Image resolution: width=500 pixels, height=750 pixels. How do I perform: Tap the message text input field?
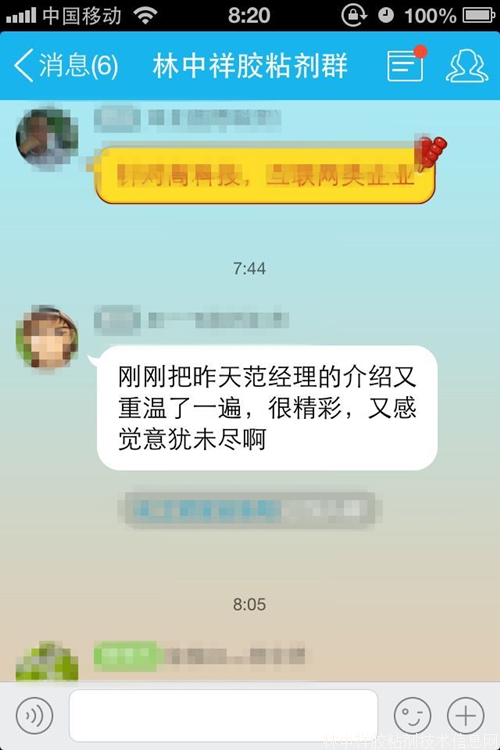pyautogui.click(x=223, y=716)
